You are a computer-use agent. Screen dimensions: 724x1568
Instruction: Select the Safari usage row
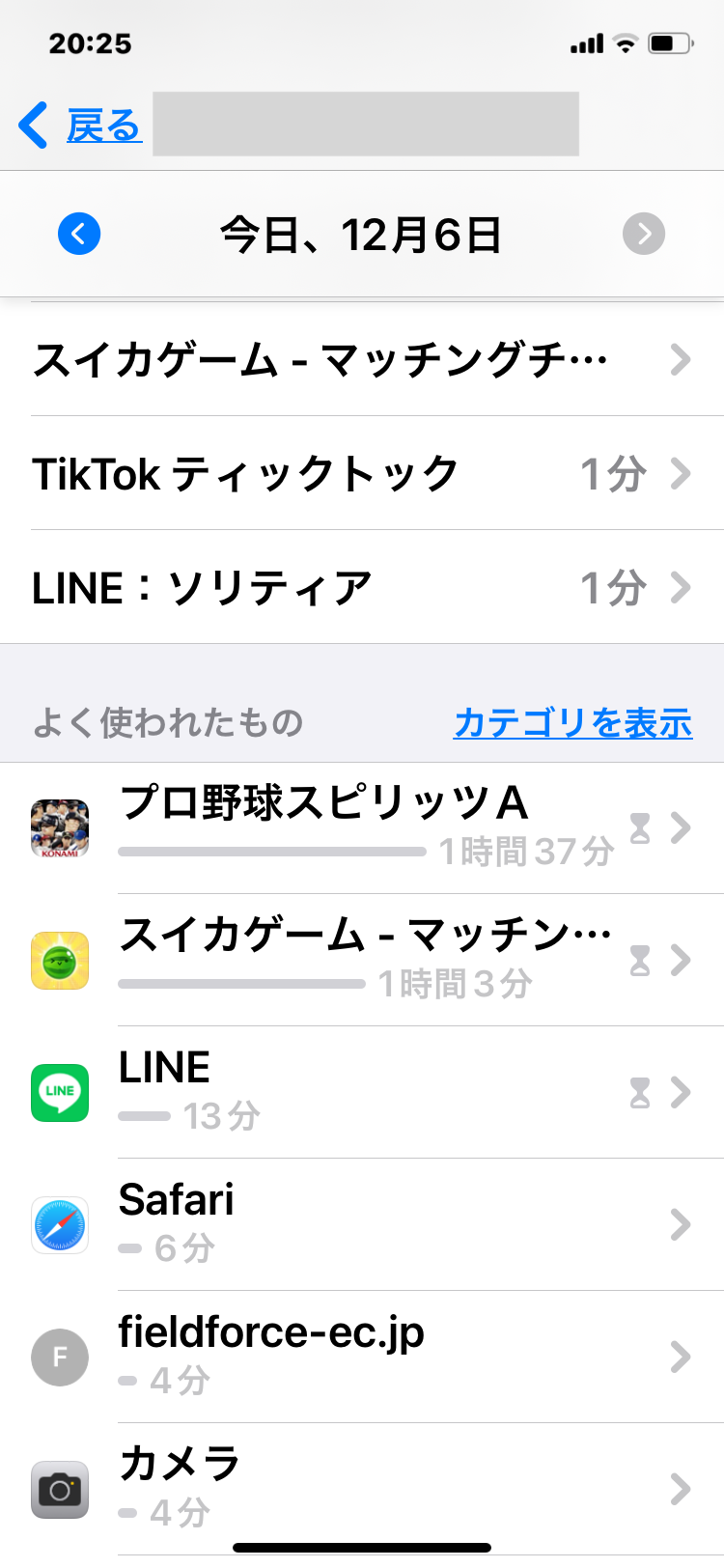(362, 1224)
